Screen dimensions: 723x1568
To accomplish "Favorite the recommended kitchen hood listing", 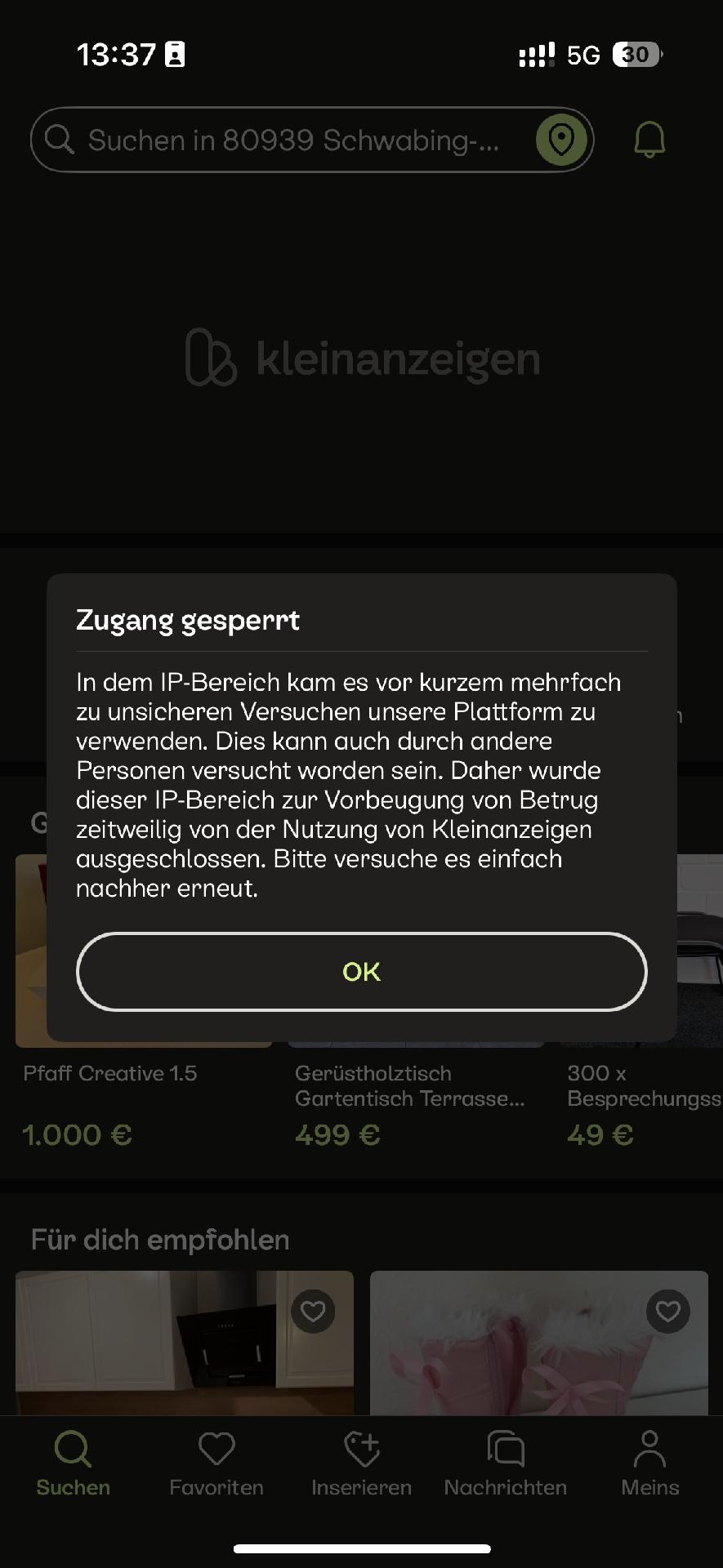I will point(313,1312).
